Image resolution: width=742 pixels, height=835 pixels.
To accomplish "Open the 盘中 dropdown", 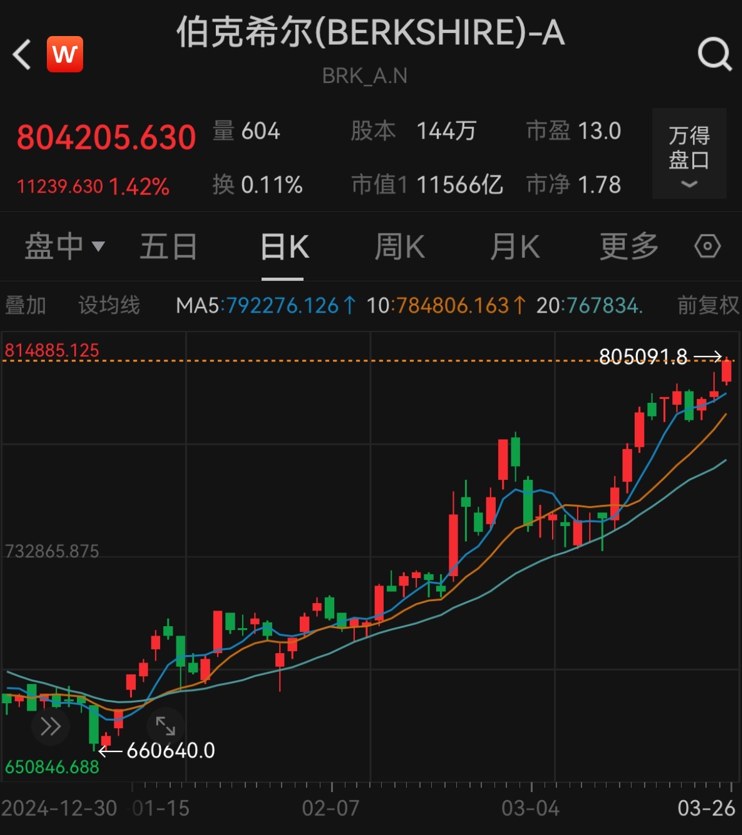I will coord(65,246).
